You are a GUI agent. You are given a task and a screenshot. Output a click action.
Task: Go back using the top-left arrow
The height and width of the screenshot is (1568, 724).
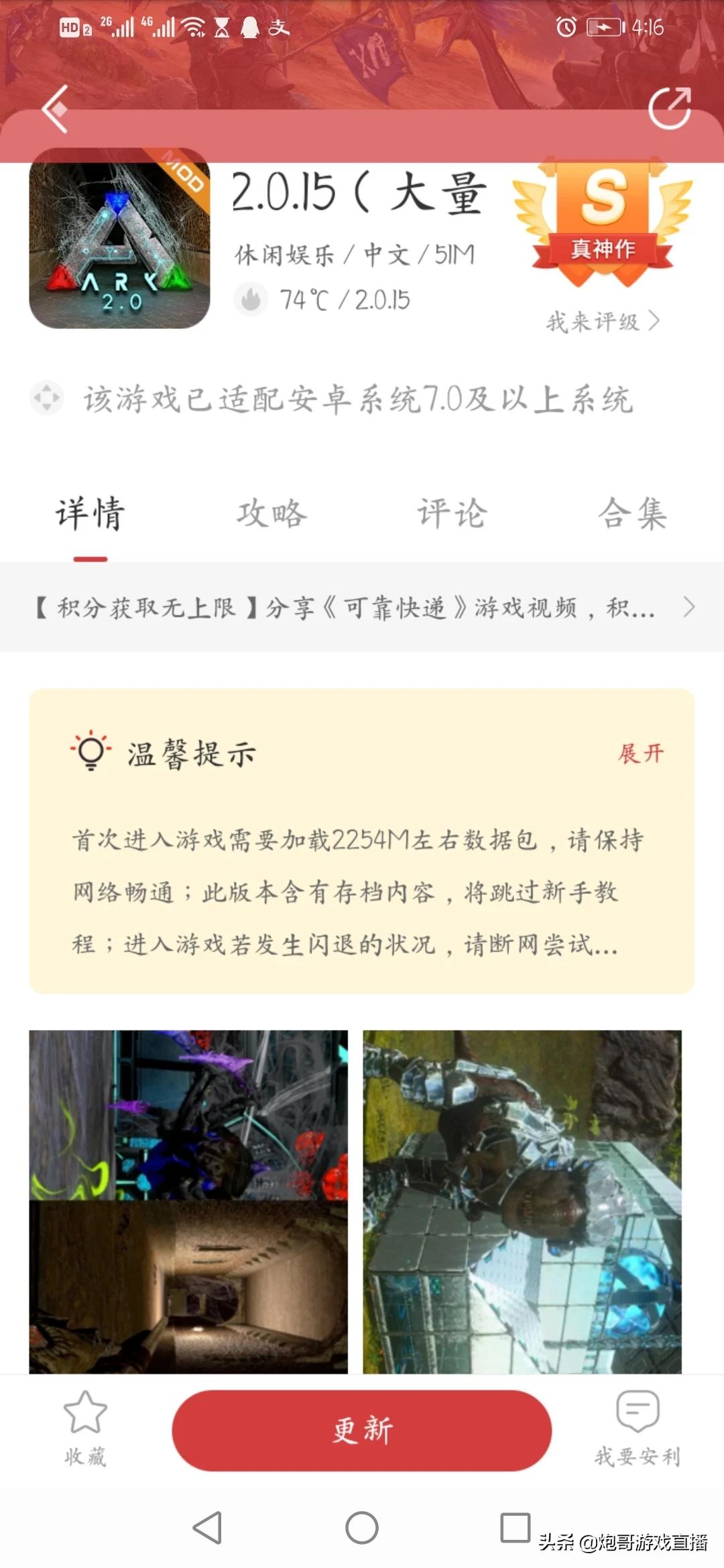[55, 109]
